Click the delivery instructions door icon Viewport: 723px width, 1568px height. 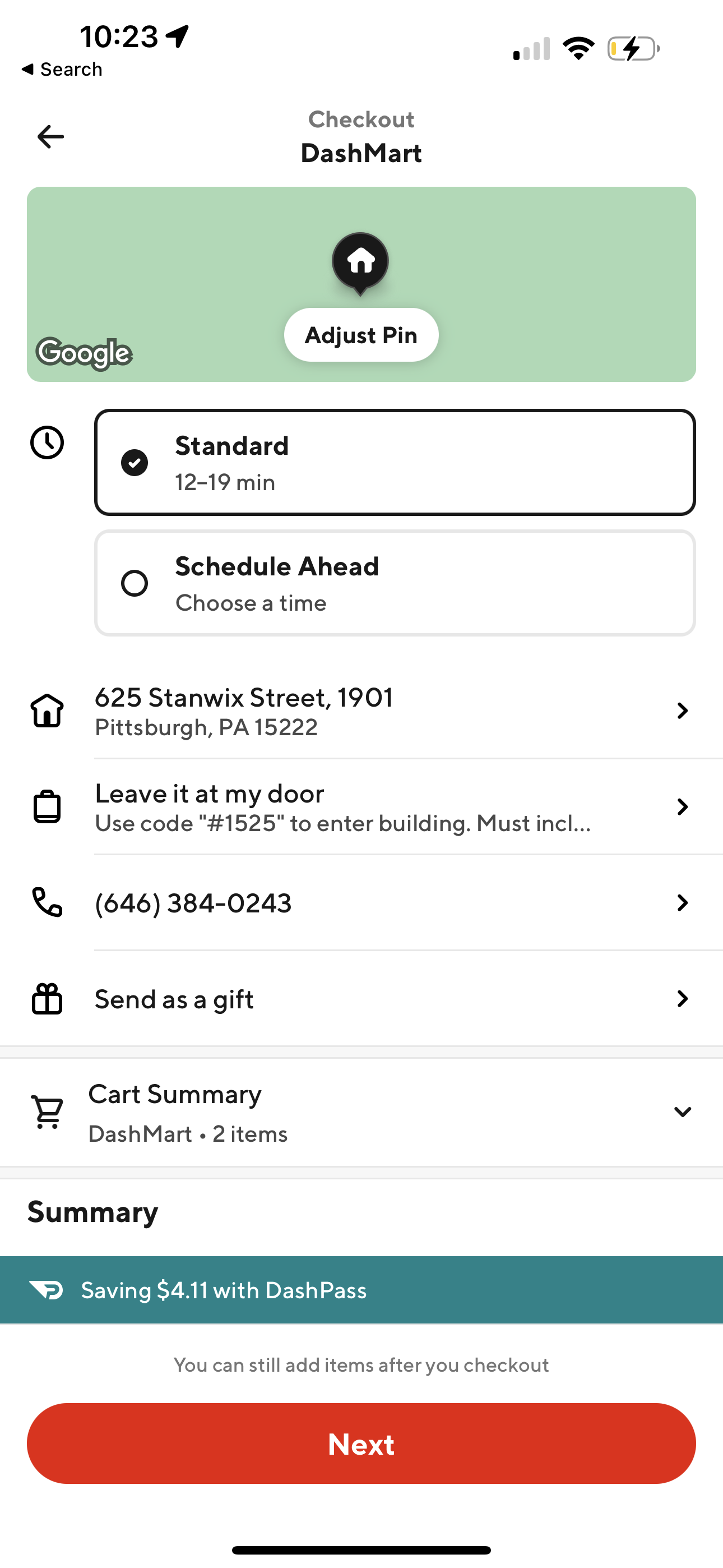48,806
